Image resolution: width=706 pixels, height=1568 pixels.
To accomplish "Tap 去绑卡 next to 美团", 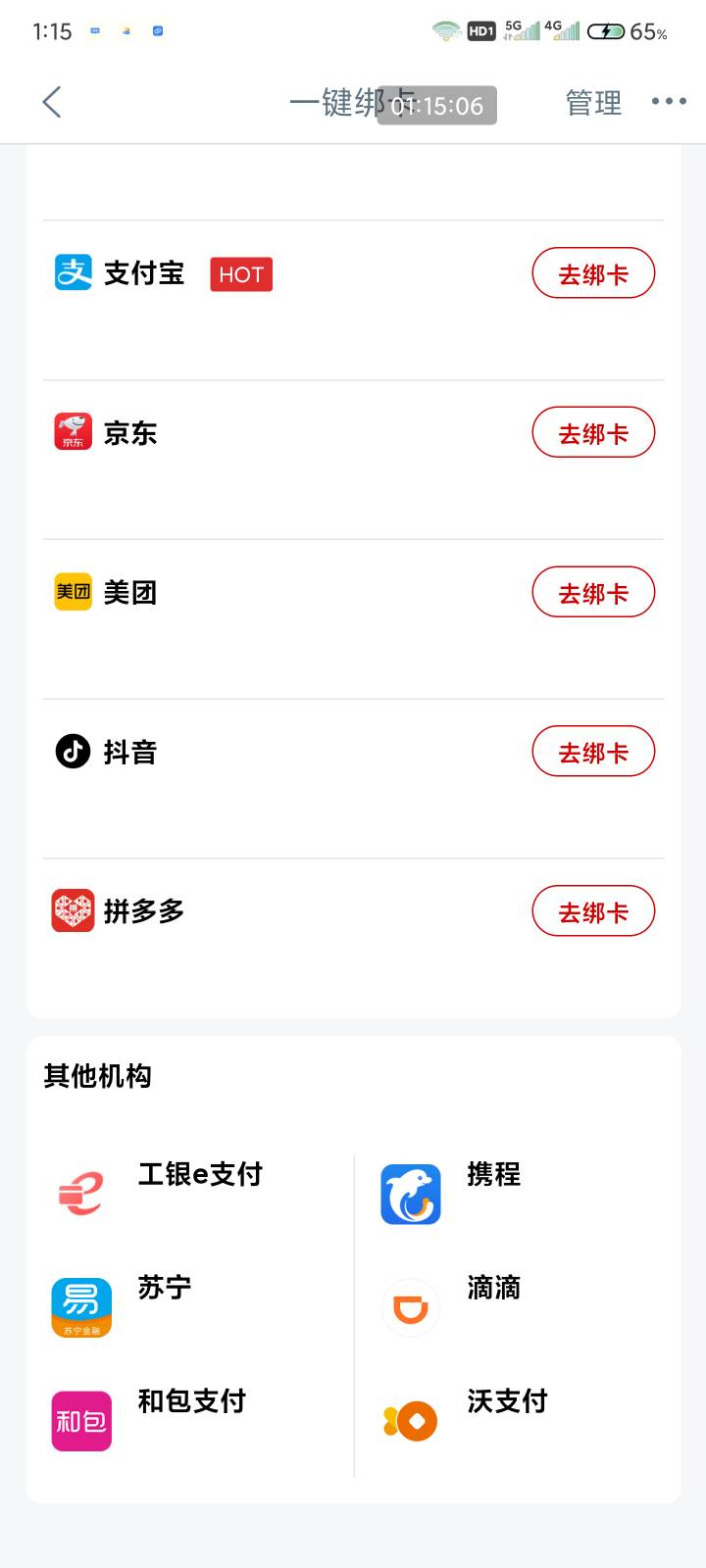I will [x=593, y=593].
